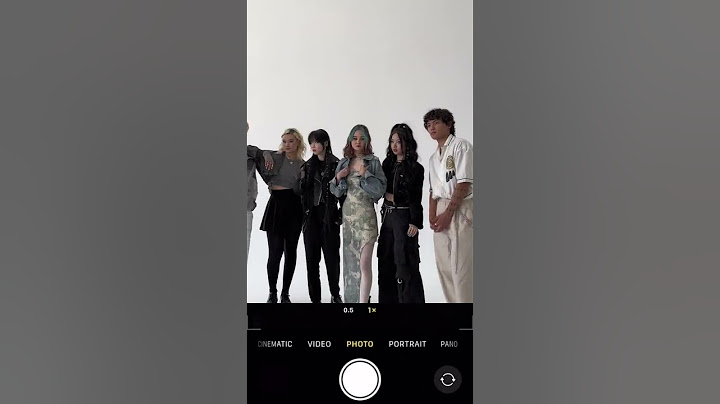Tap the shutter button to take photo

tap(360, 379)
